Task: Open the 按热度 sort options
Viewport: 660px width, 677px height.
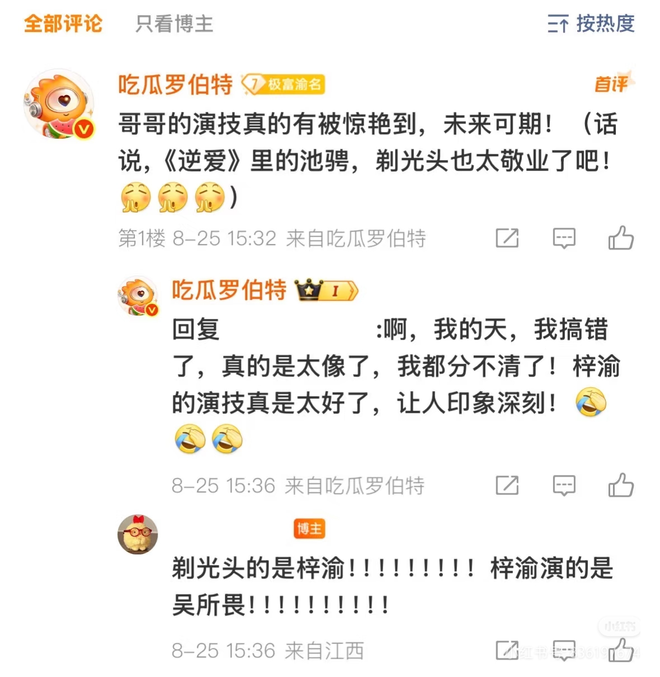Action: [590, 23]
